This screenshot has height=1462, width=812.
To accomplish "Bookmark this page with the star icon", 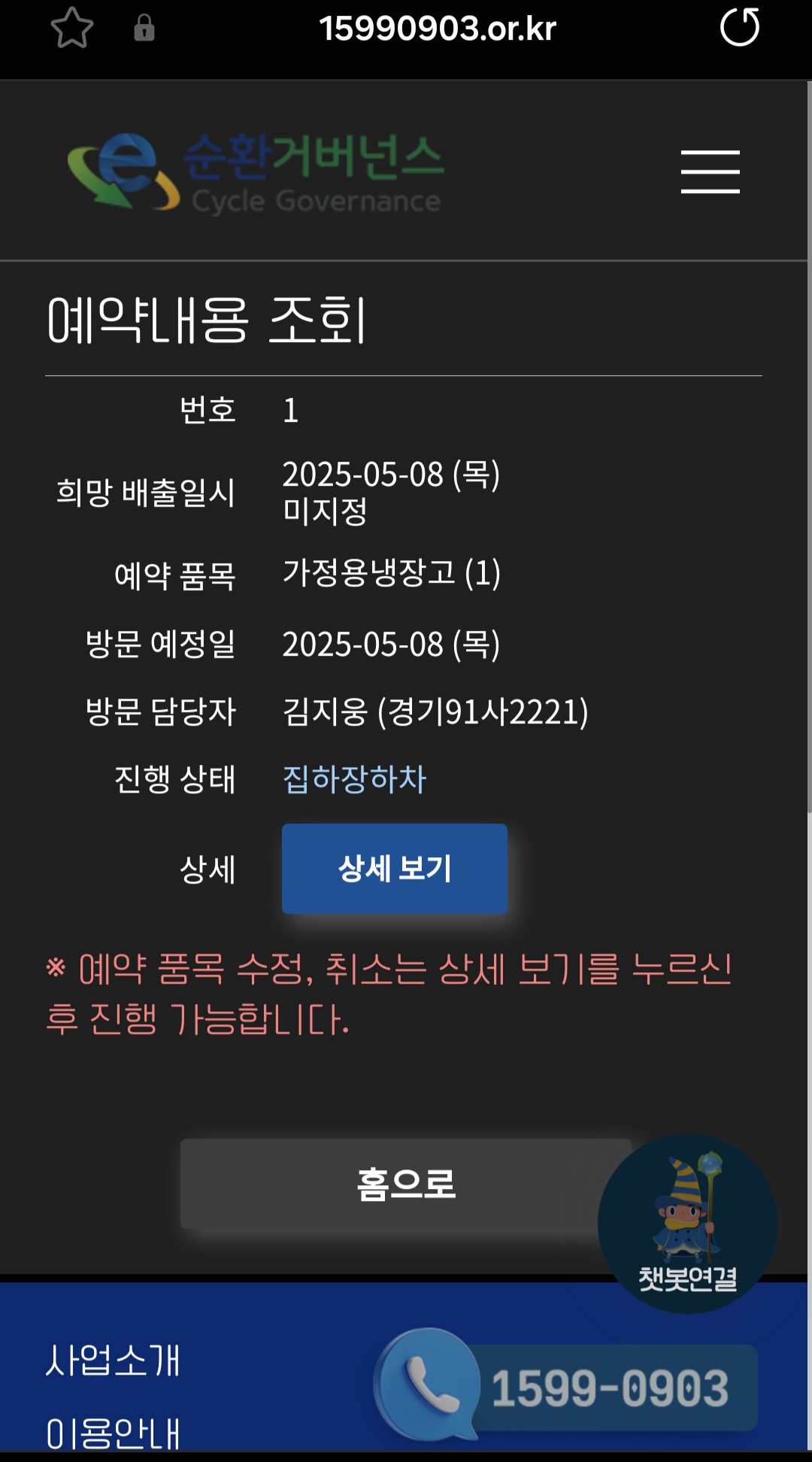I will (72, 29).
